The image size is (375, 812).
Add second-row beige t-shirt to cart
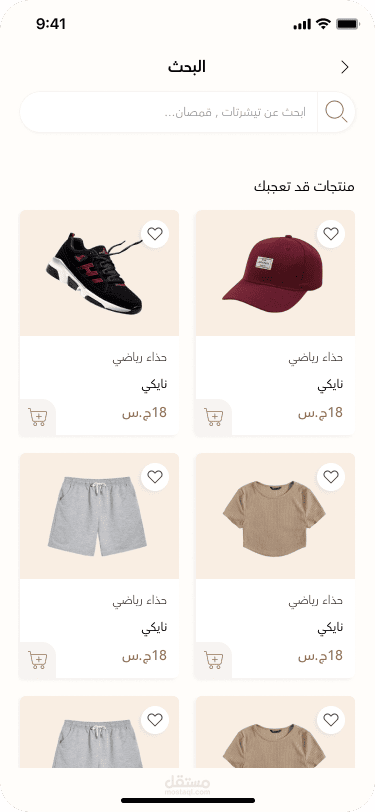tap(213, 660)
